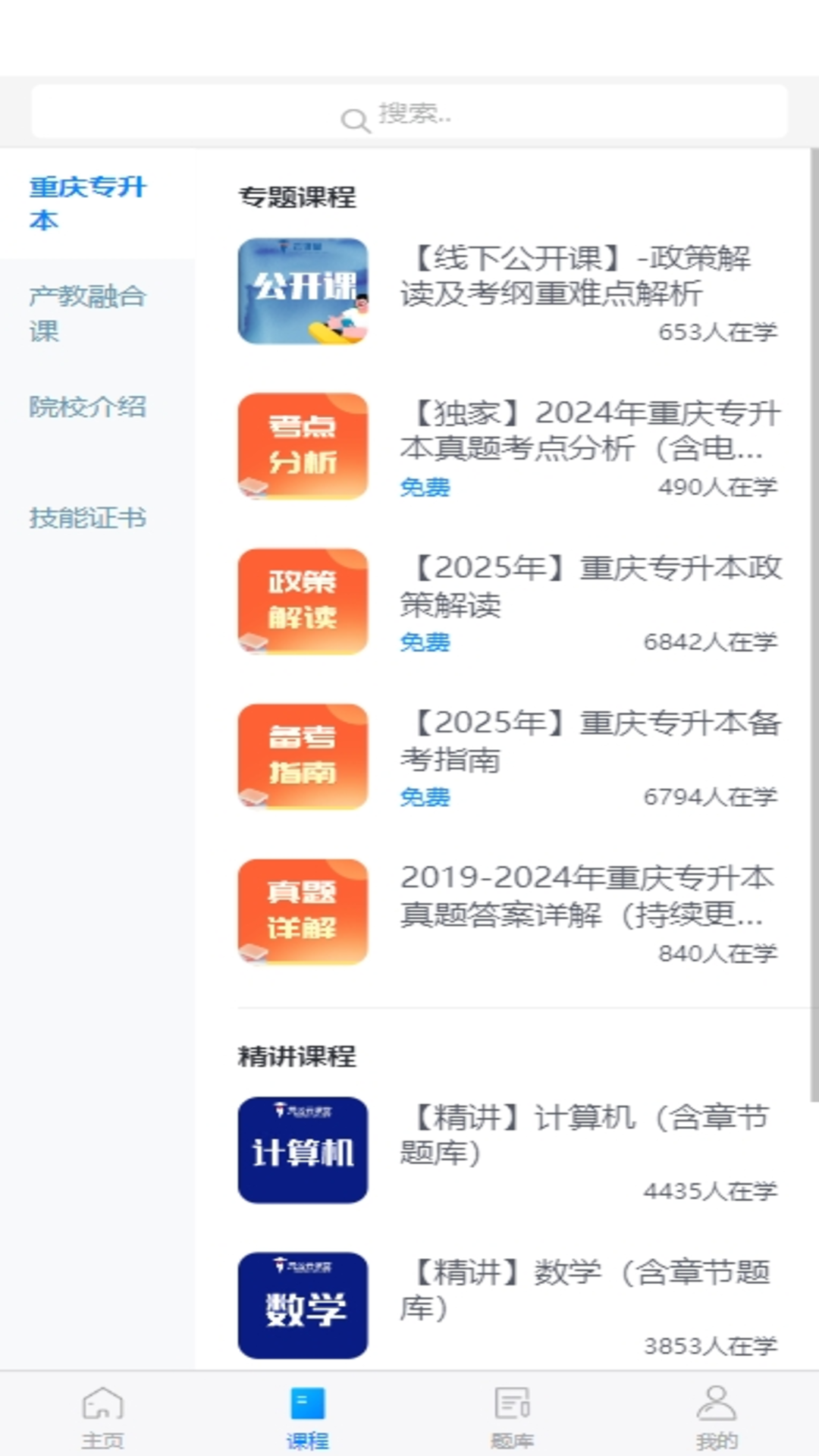Open the 2025年重庆专升本备考指南 course

pyautogui.click(x=508, y=757)
